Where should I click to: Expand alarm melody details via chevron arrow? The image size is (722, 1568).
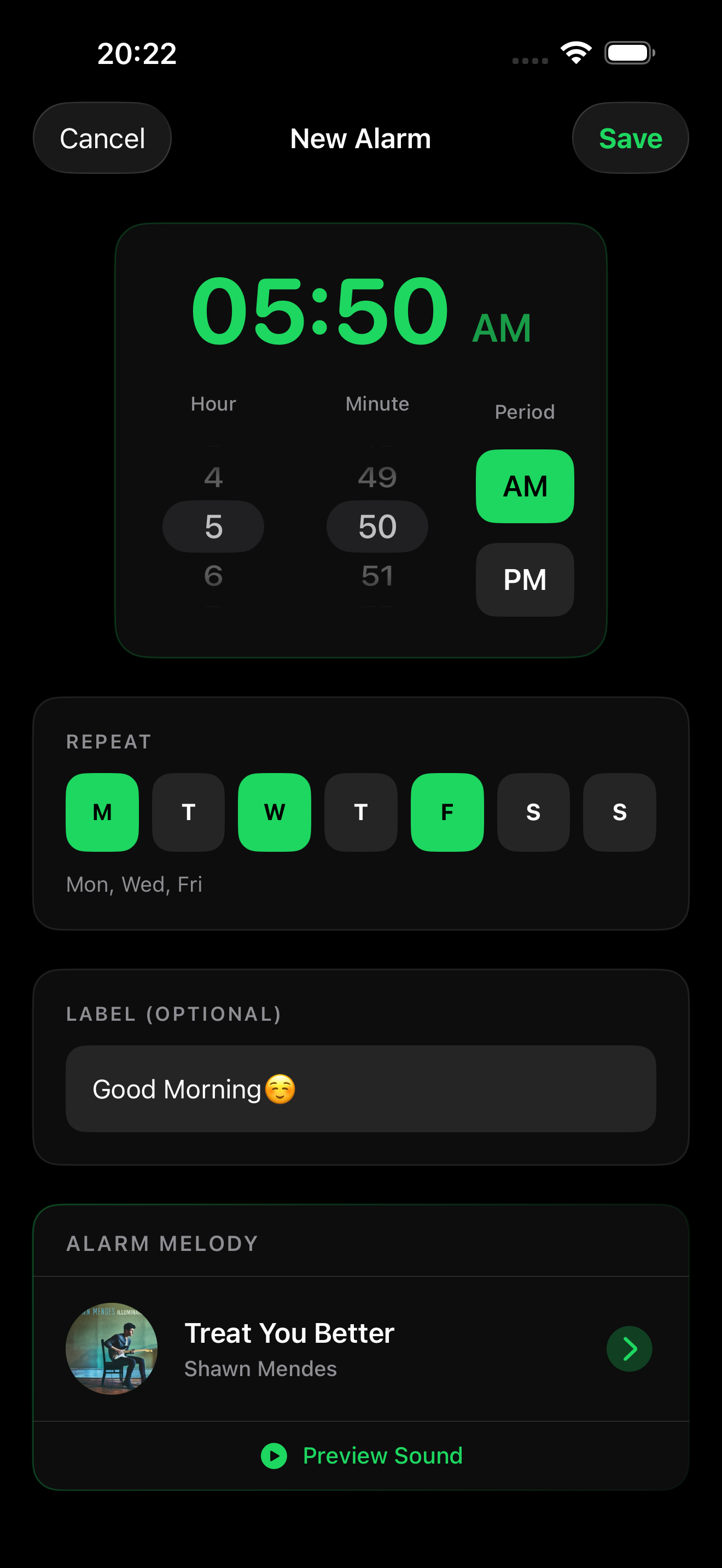(630, 1348)
